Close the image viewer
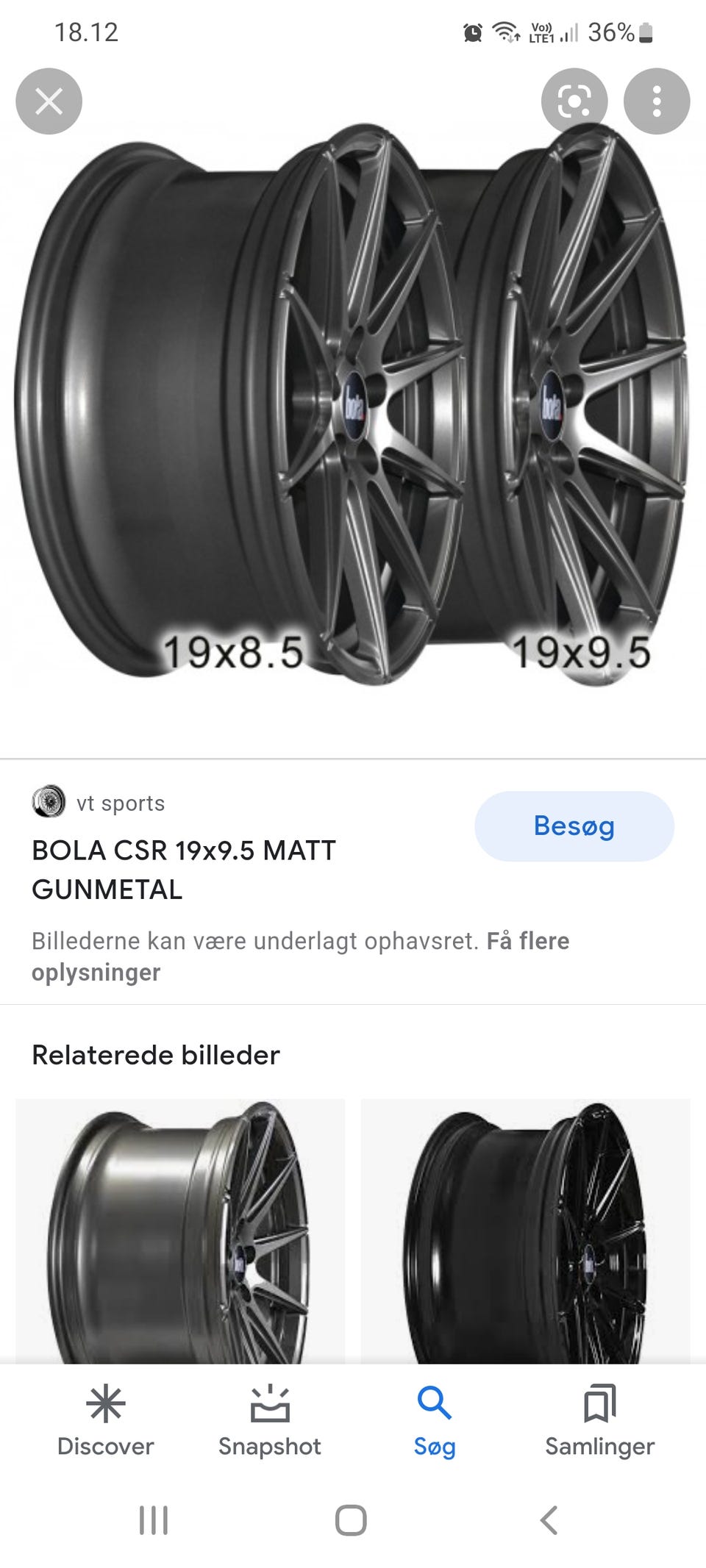This screenshot has height=1568, width=706. click(49, 101)
